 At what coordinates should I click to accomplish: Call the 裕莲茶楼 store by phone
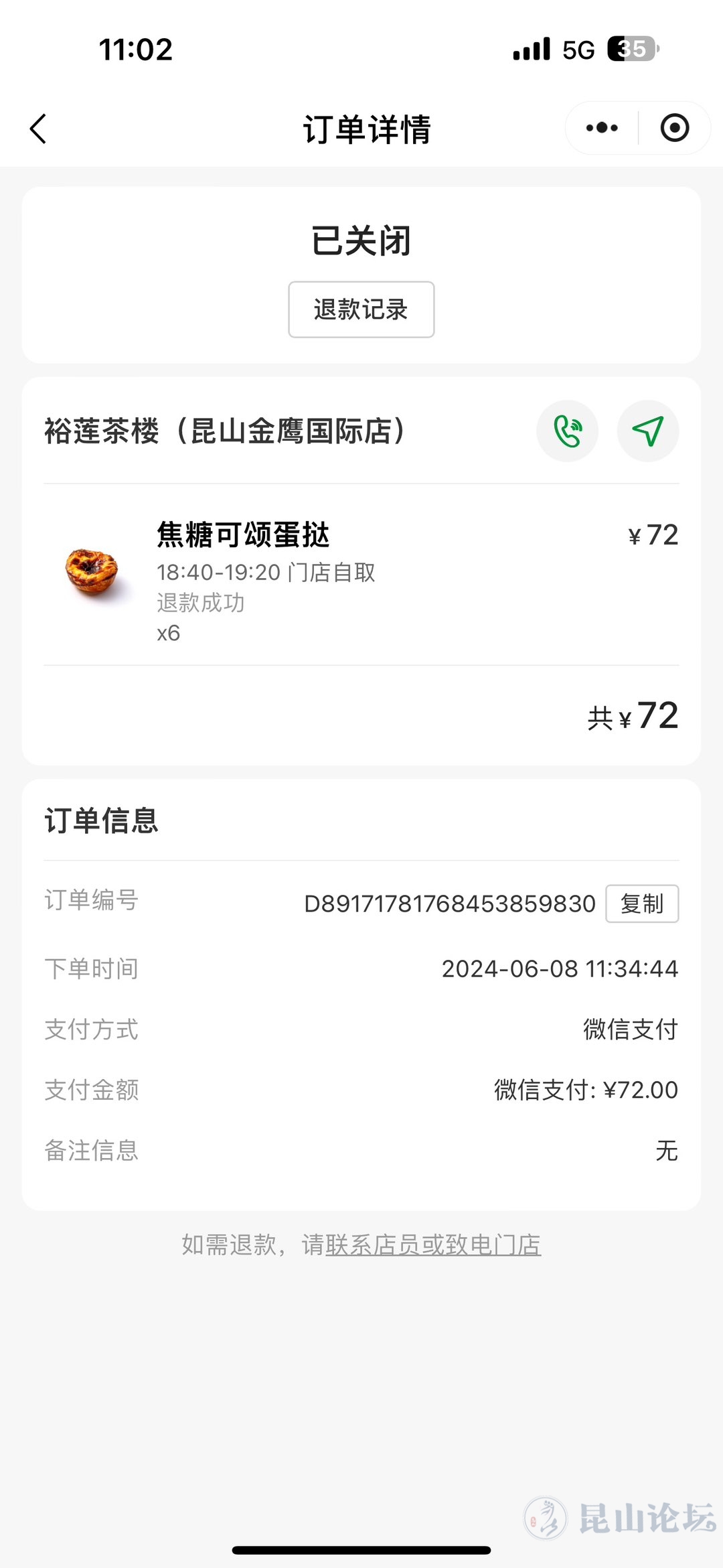point(567,431)
